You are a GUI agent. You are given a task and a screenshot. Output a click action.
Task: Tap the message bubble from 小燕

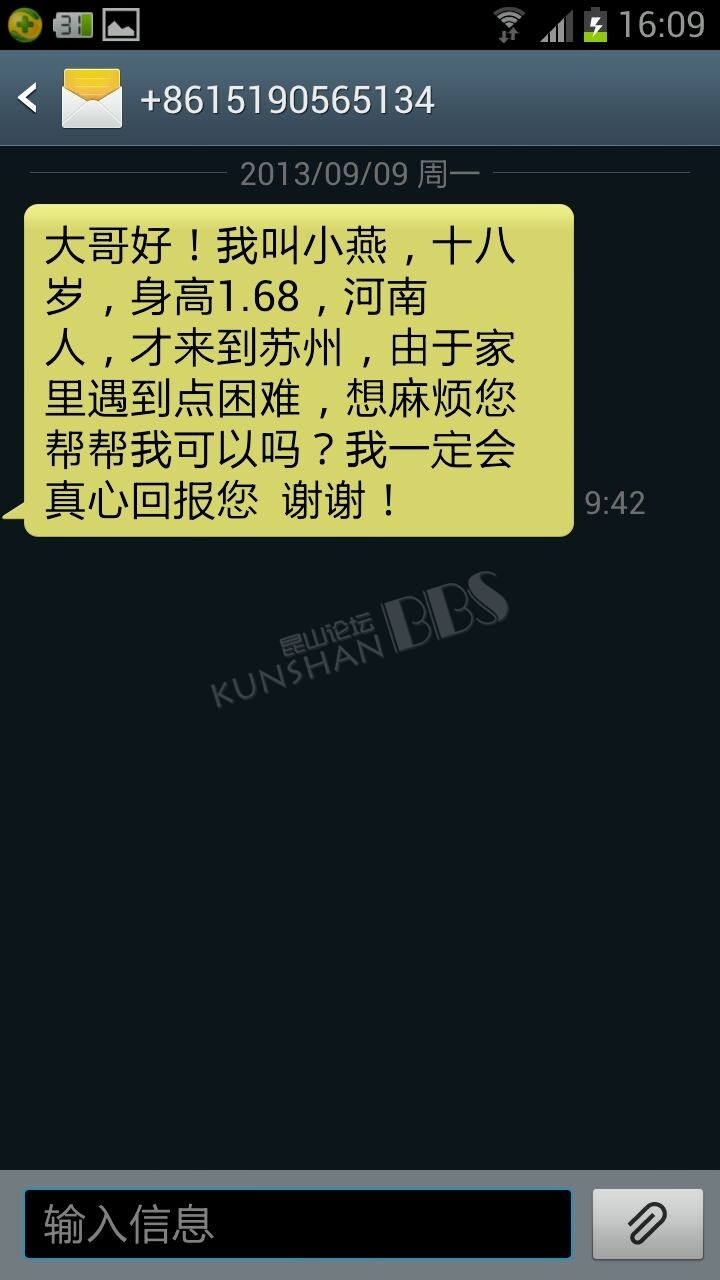coord(298,371)
